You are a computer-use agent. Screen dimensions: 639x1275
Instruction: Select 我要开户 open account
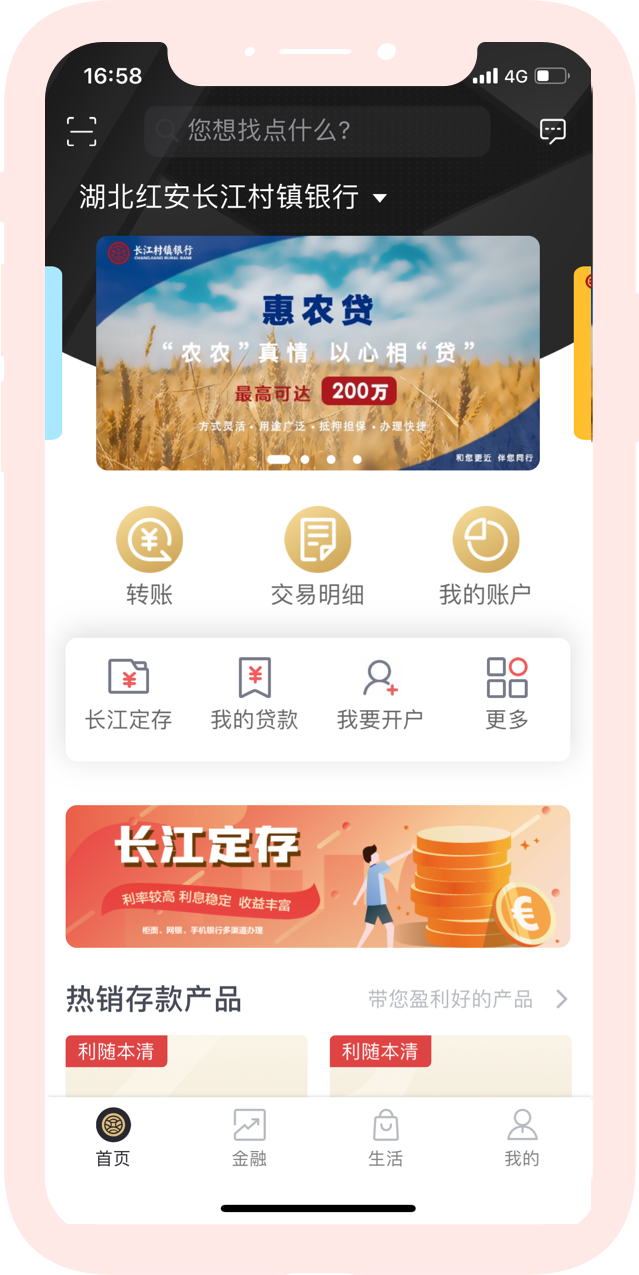click(380, 694)
